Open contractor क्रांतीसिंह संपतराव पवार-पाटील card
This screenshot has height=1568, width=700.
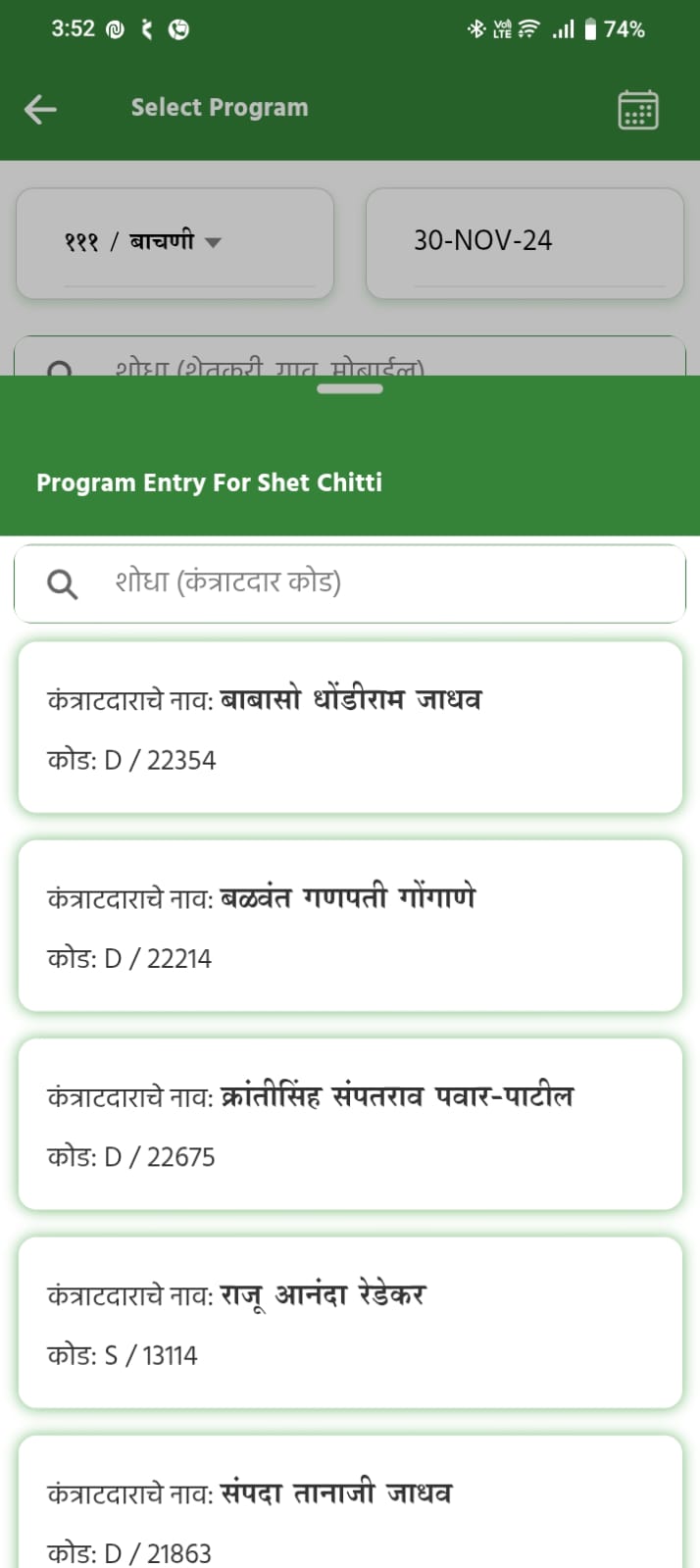[350, 1124]
